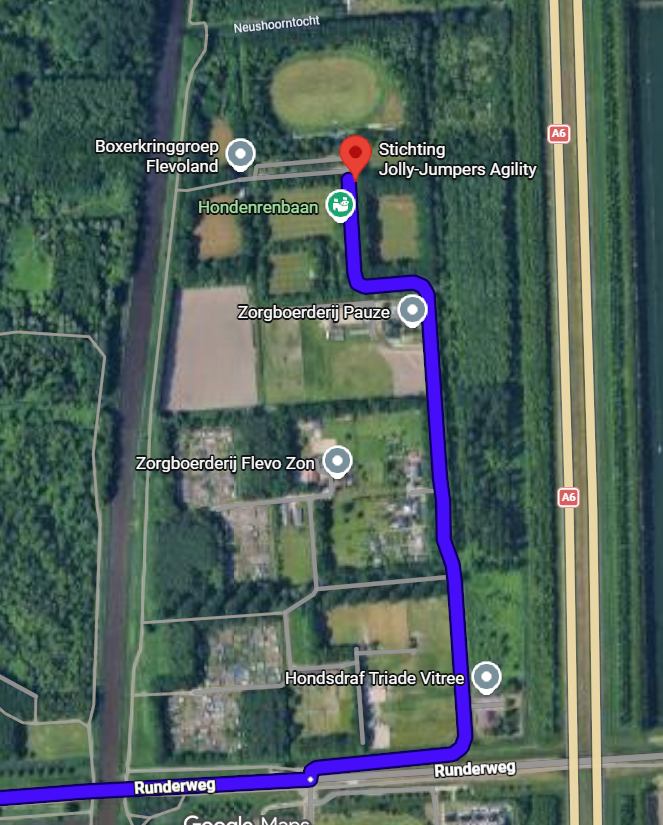Open the Hondsdraf Triade Vitree marker
The image size is (663, 825).
tap(487, 676)
